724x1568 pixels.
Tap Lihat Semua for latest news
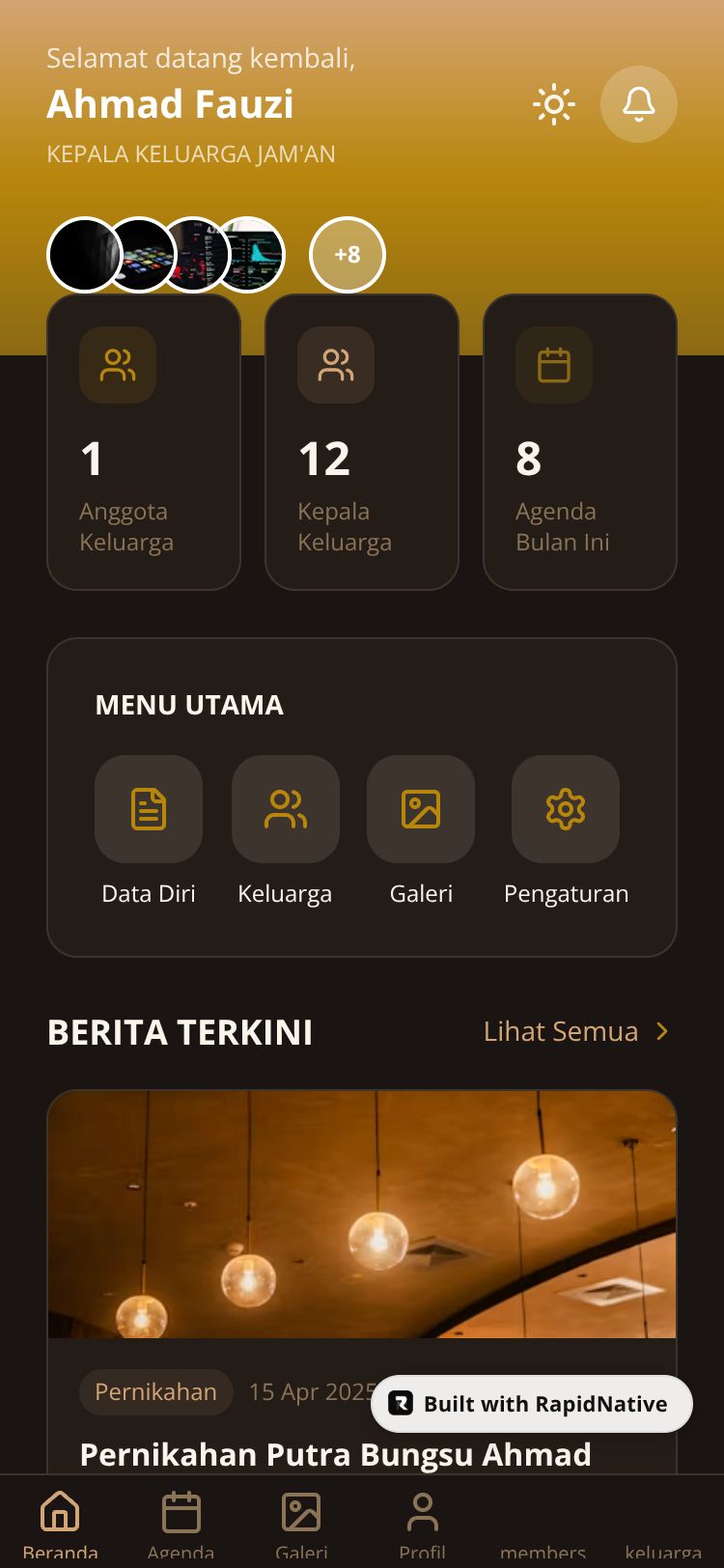(x=575, y=1031)
